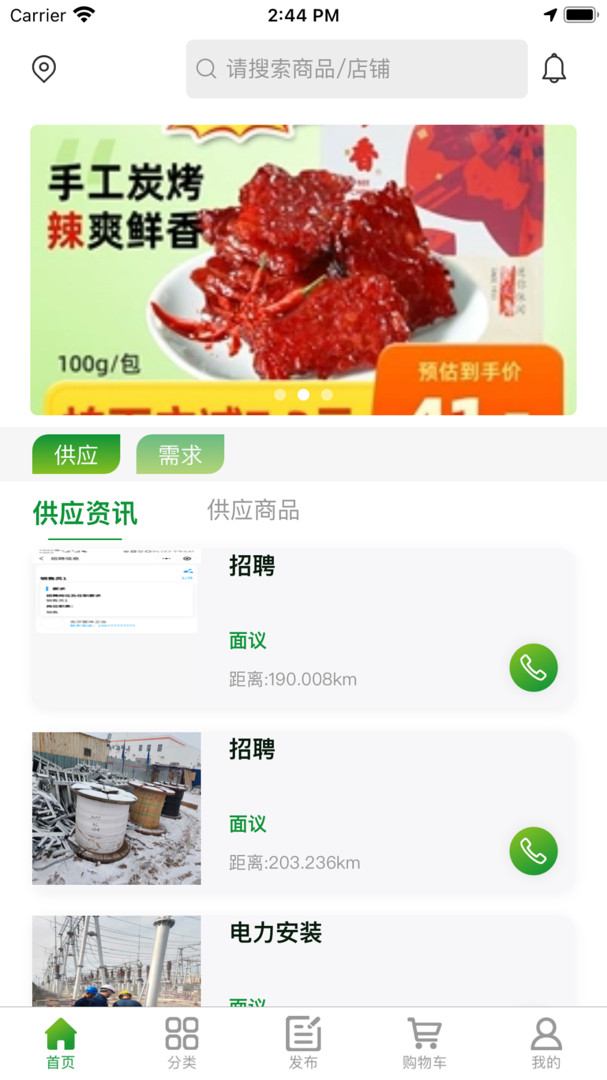Select the 需求 chip
The image size is (607, 1080).
click(x=180, y=455)
